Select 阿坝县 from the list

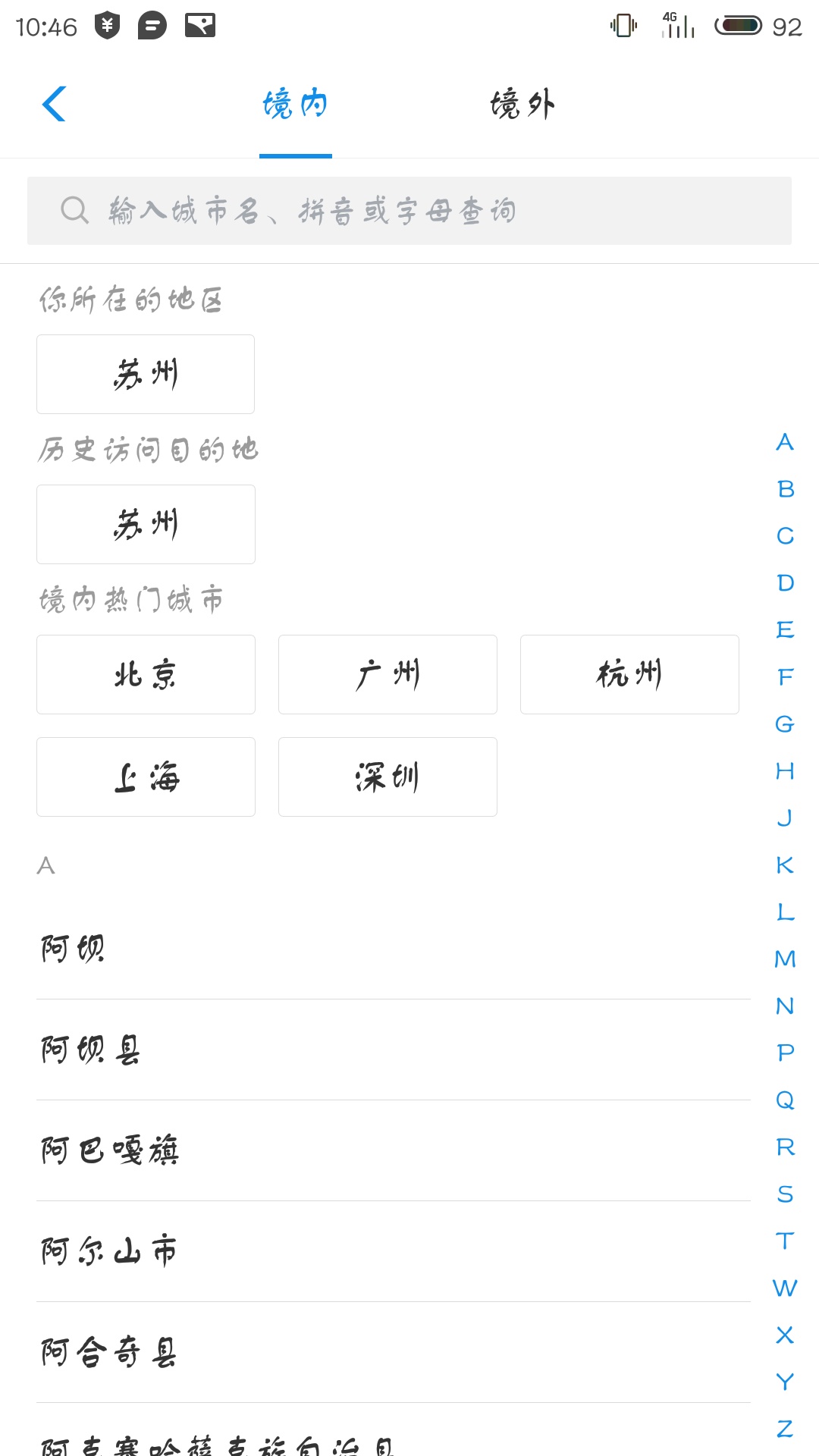pos(393,1050)
